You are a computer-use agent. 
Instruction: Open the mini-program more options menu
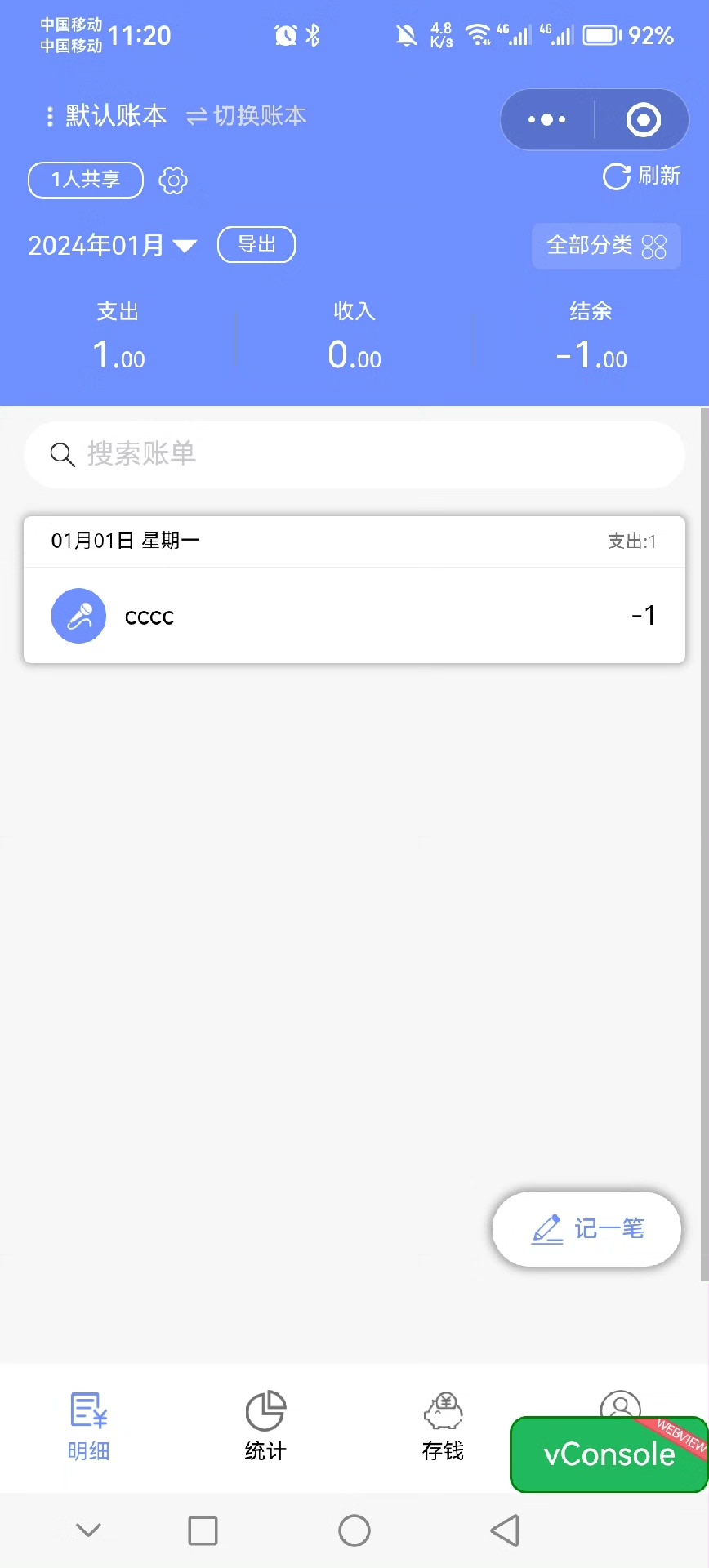pos(546,120)
